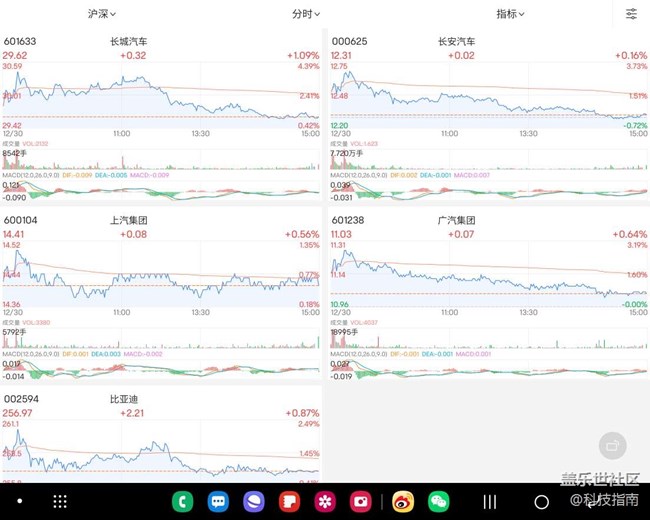
Task: Go to the home screen
Action: point(541,501)
